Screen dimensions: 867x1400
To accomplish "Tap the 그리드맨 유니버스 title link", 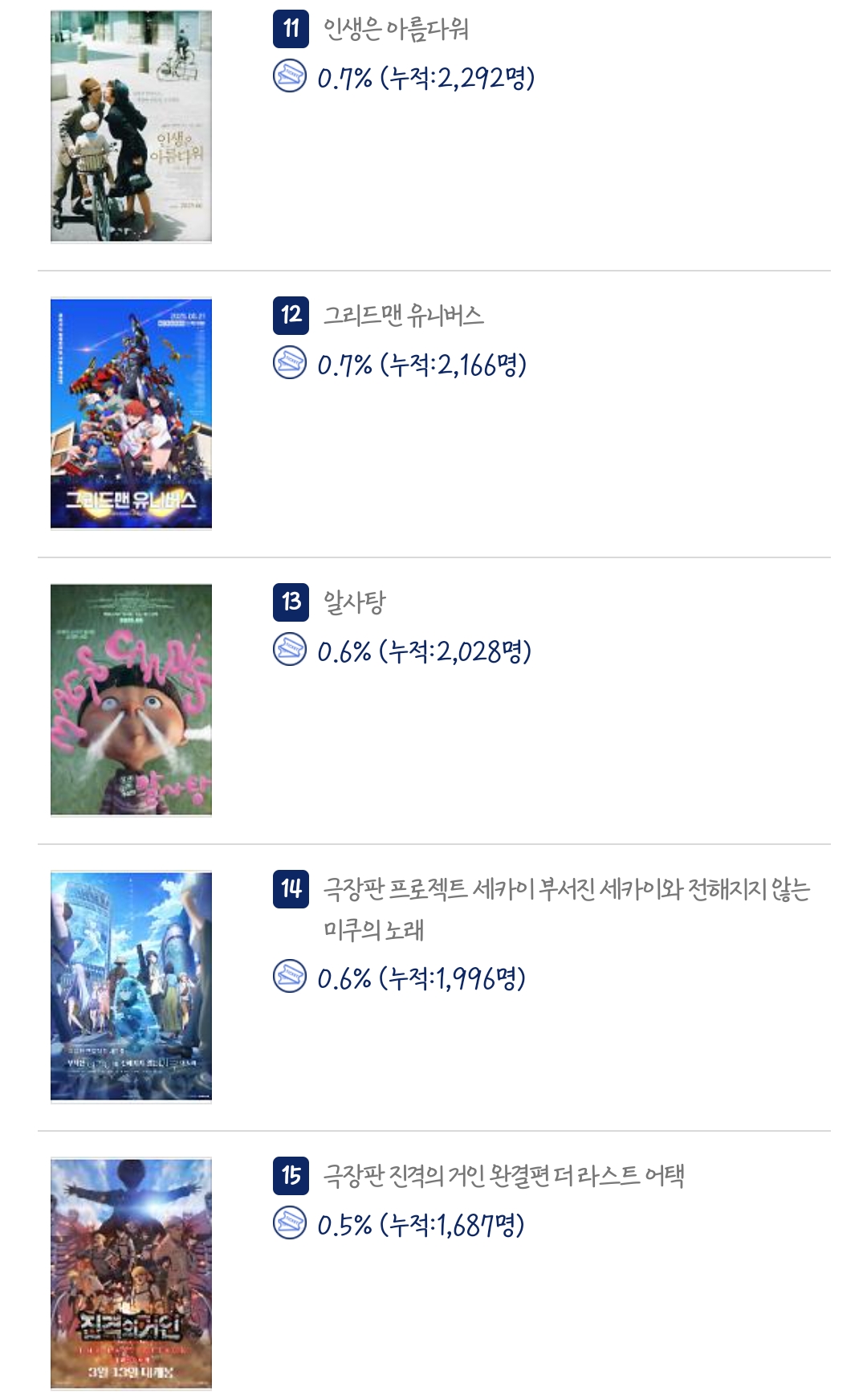I will pos(403,315).
